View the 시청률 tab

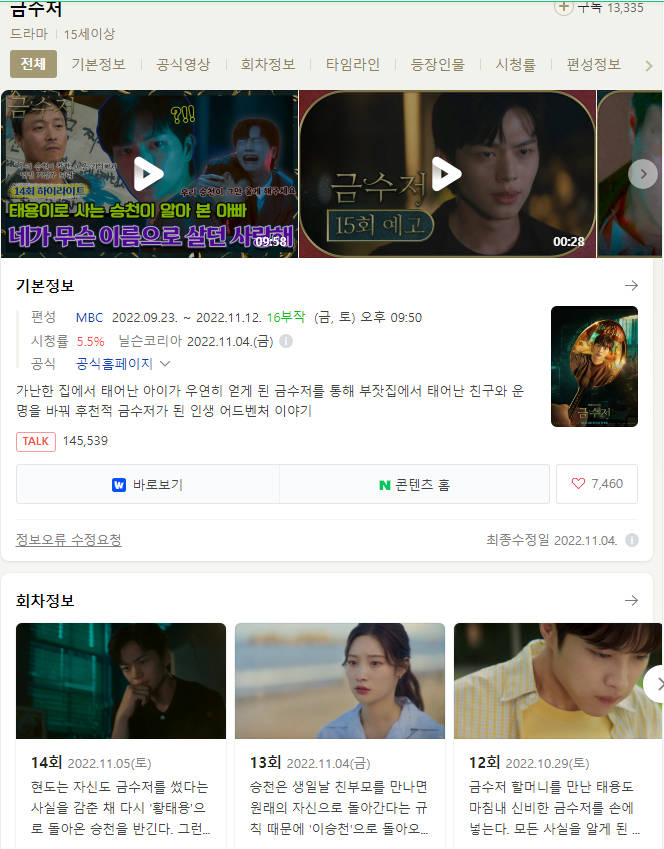coord(516,64)
